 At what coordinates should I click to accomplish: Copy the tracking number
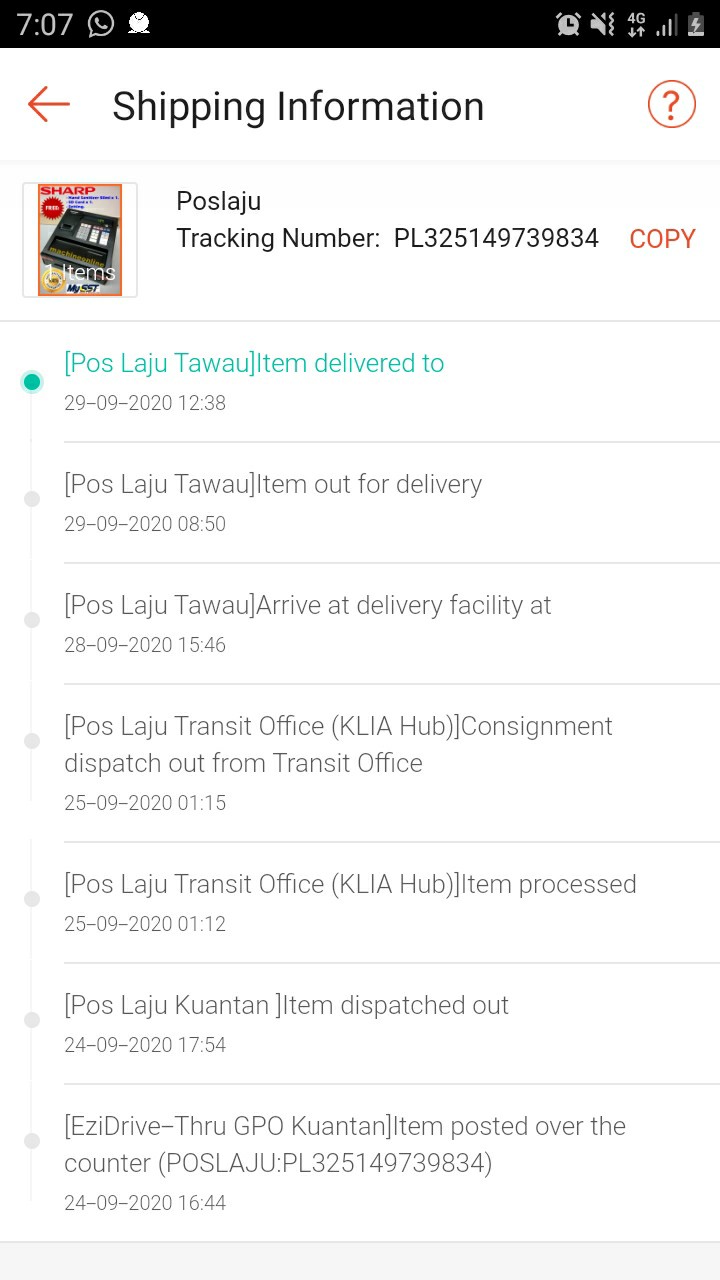point(662,239)
